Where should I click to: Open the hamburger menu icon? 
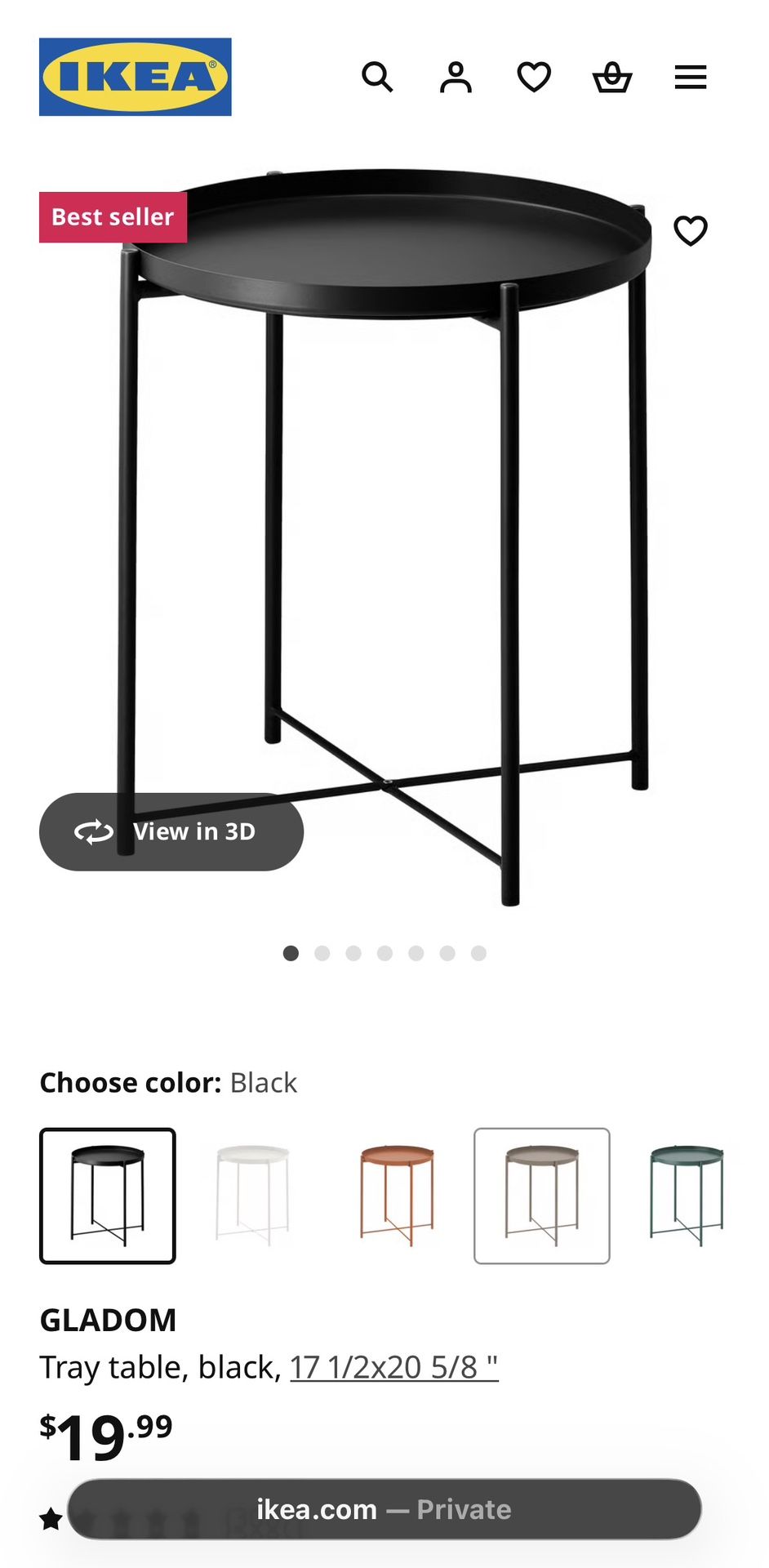(690, 76)
